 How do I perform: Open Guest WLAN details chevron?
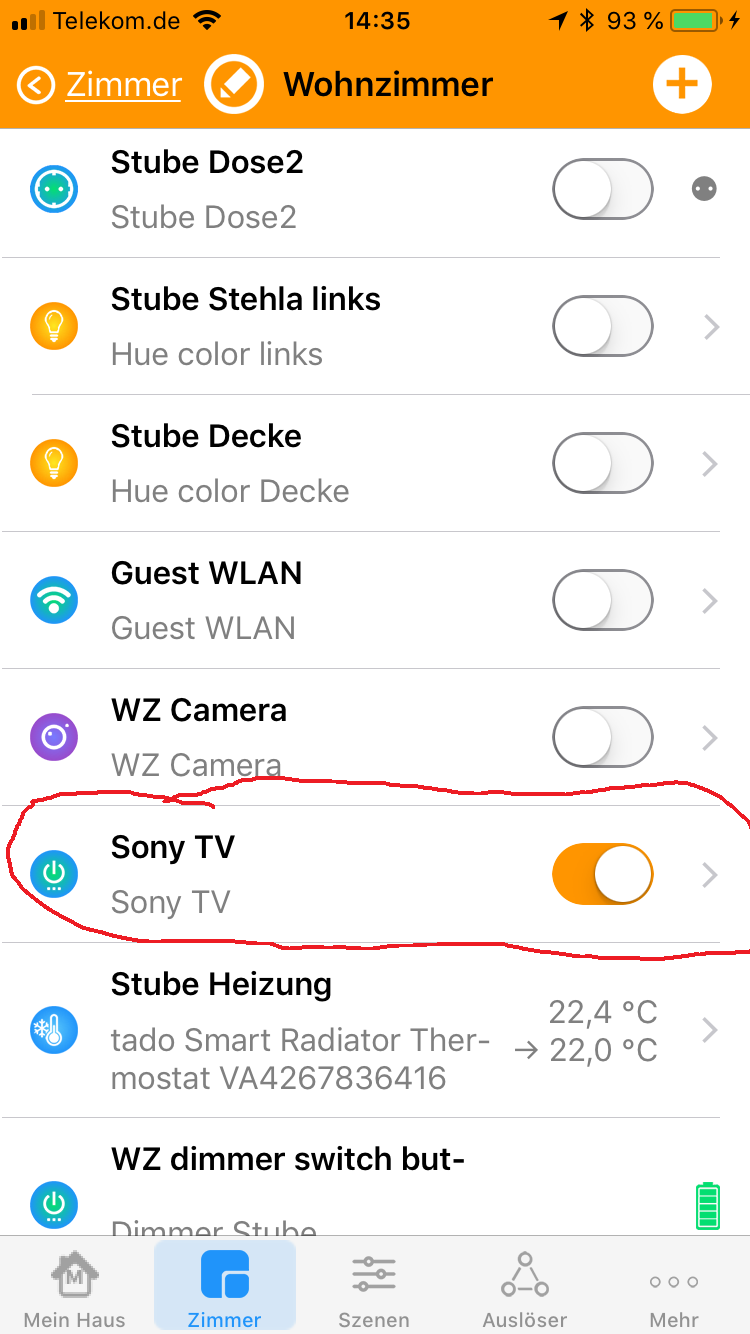point(711,600)
